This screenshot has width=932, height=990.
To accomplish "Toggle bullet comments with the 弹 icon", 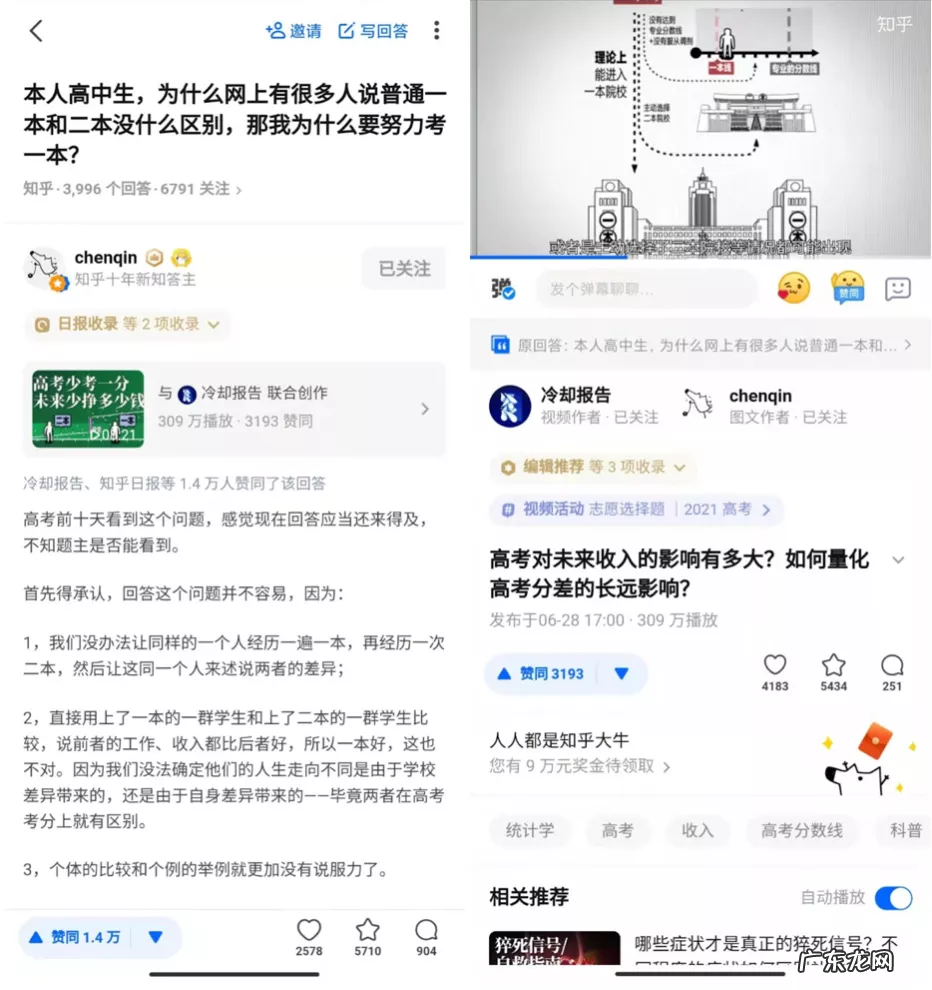I will click(498, 289).
